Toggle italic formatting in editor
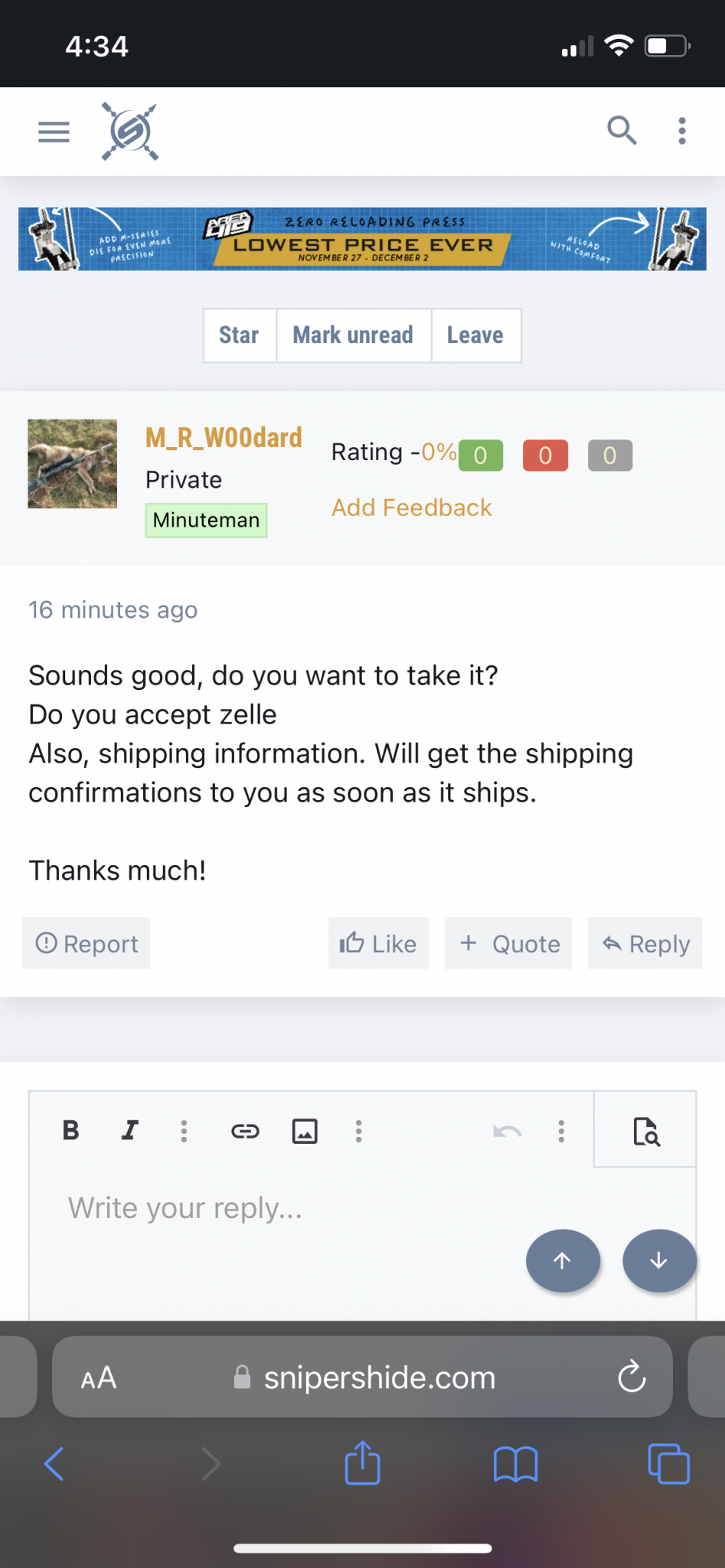Screen dimensions: 725x1568 coord(129,1131)
